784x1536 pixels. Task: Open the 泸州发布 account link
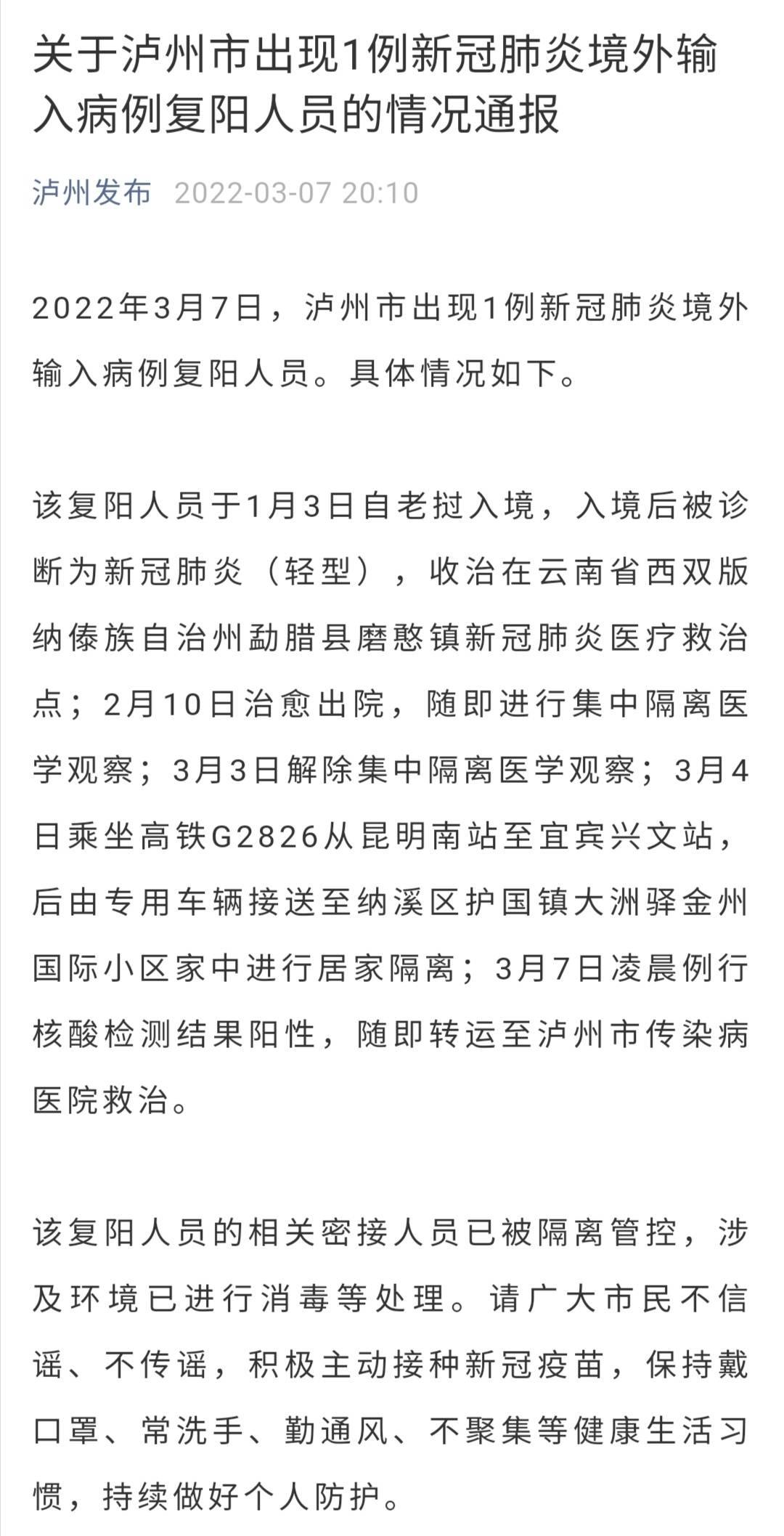92,192
